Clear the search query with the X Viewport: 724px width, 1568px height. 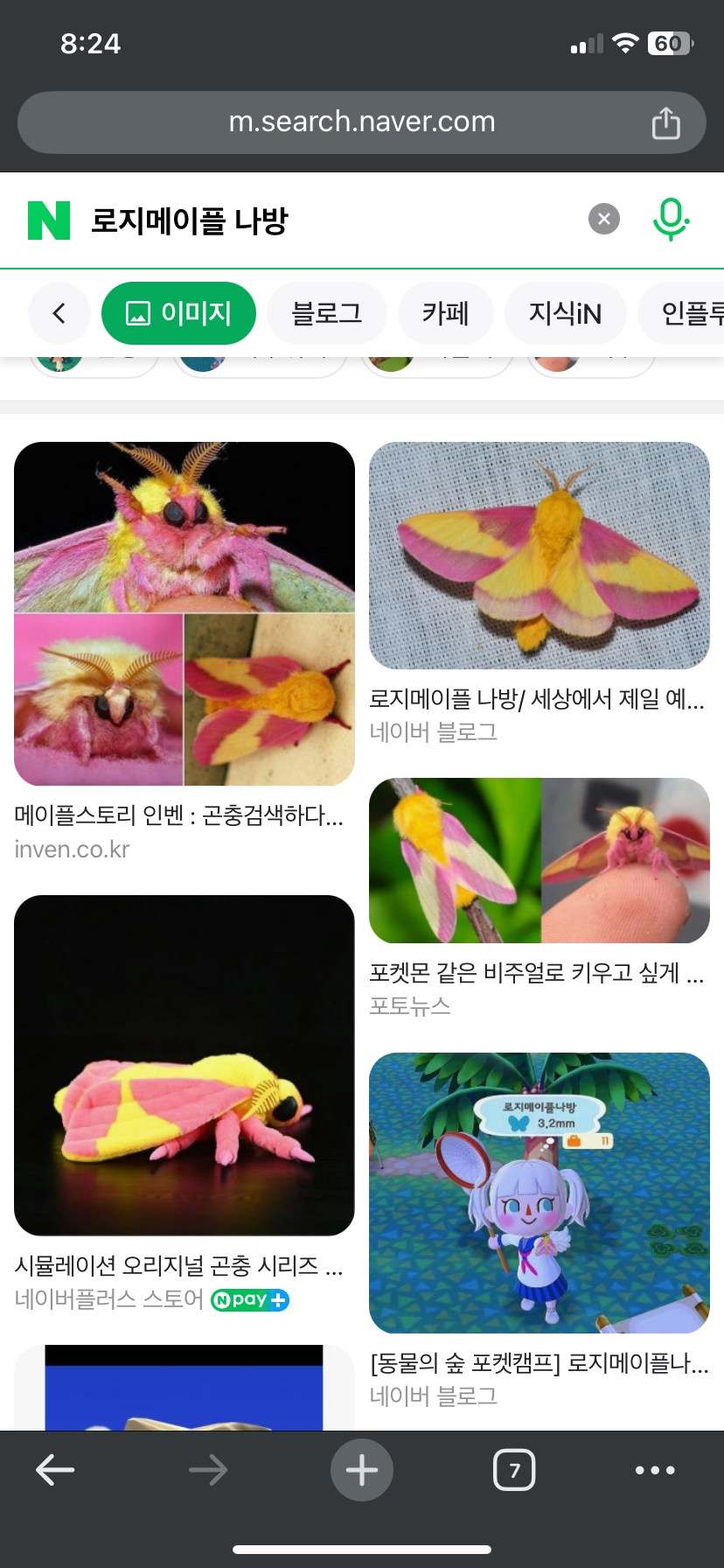coord(604,219)
